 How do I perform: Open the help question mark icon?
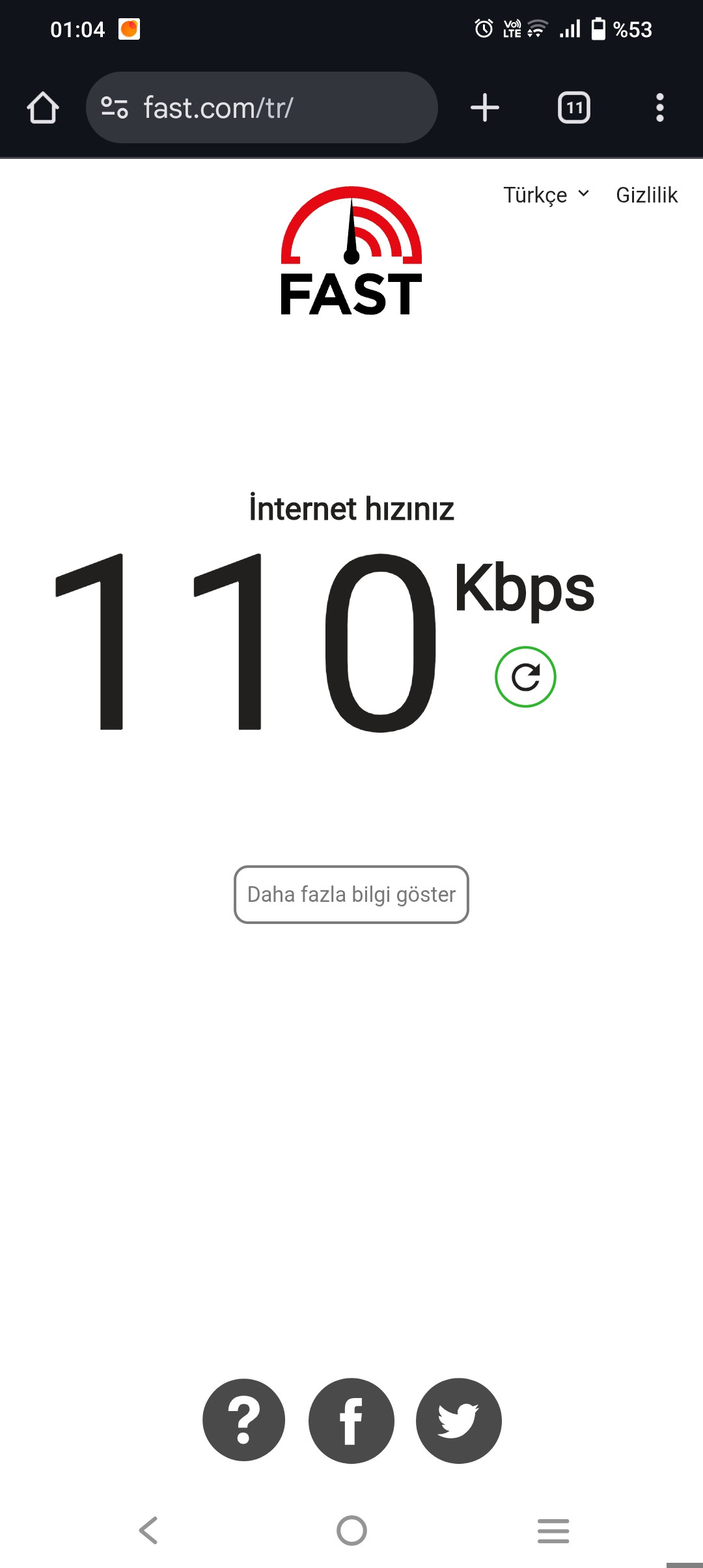click(244, 1420)
